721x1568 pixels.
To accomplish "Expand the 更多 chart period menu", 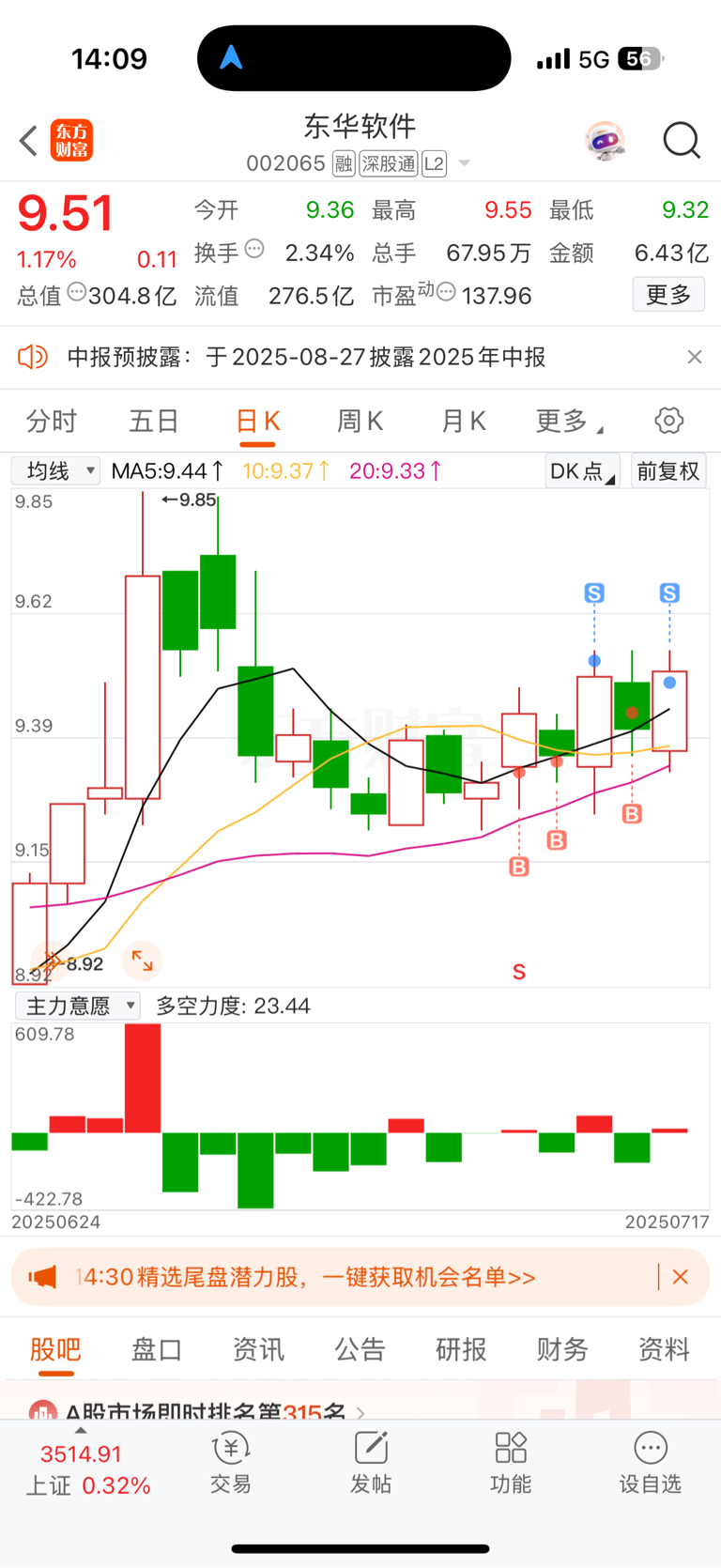I will (x=569, y=421).
